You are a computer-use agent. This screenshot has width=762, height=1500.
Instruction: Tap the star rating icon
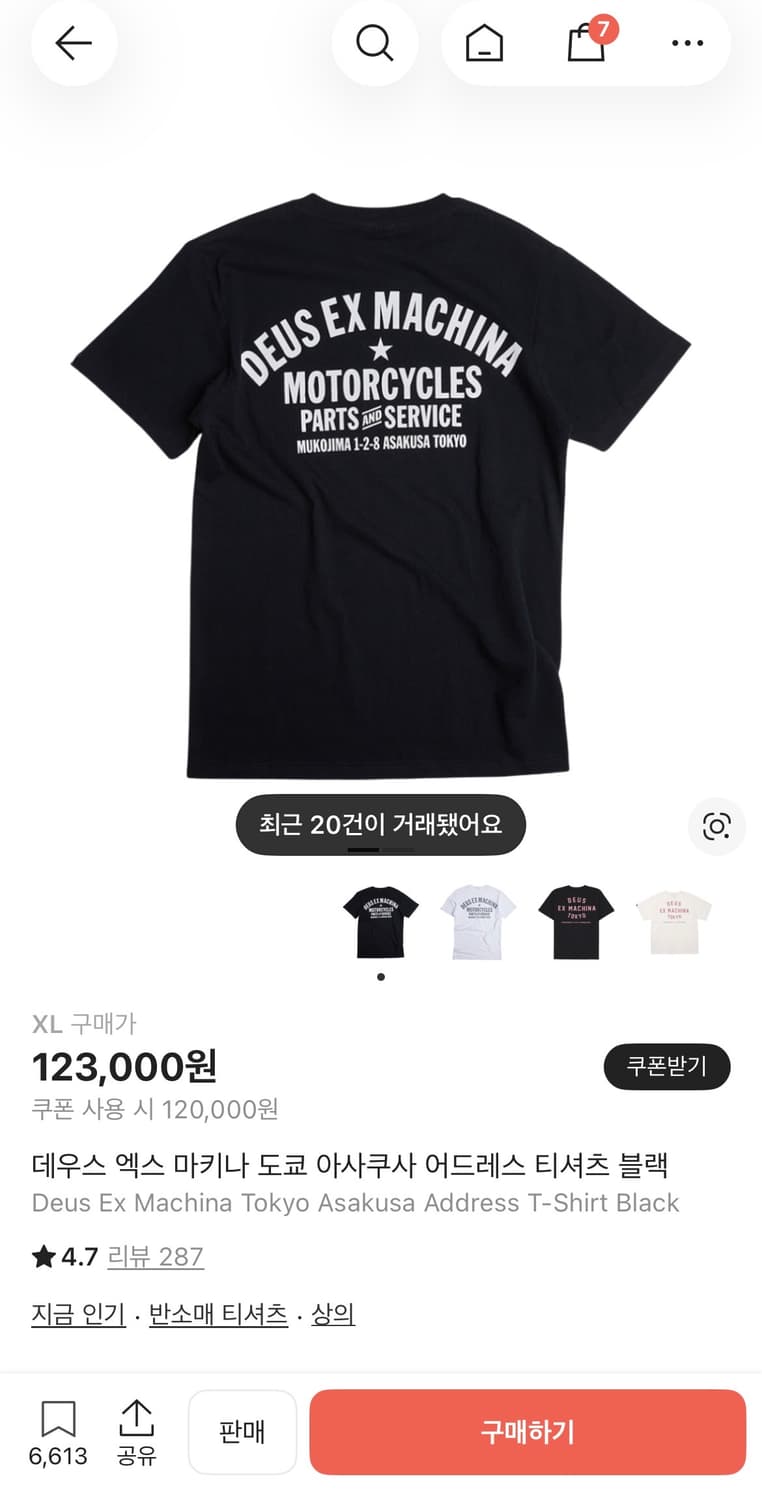pos(42,1257)
